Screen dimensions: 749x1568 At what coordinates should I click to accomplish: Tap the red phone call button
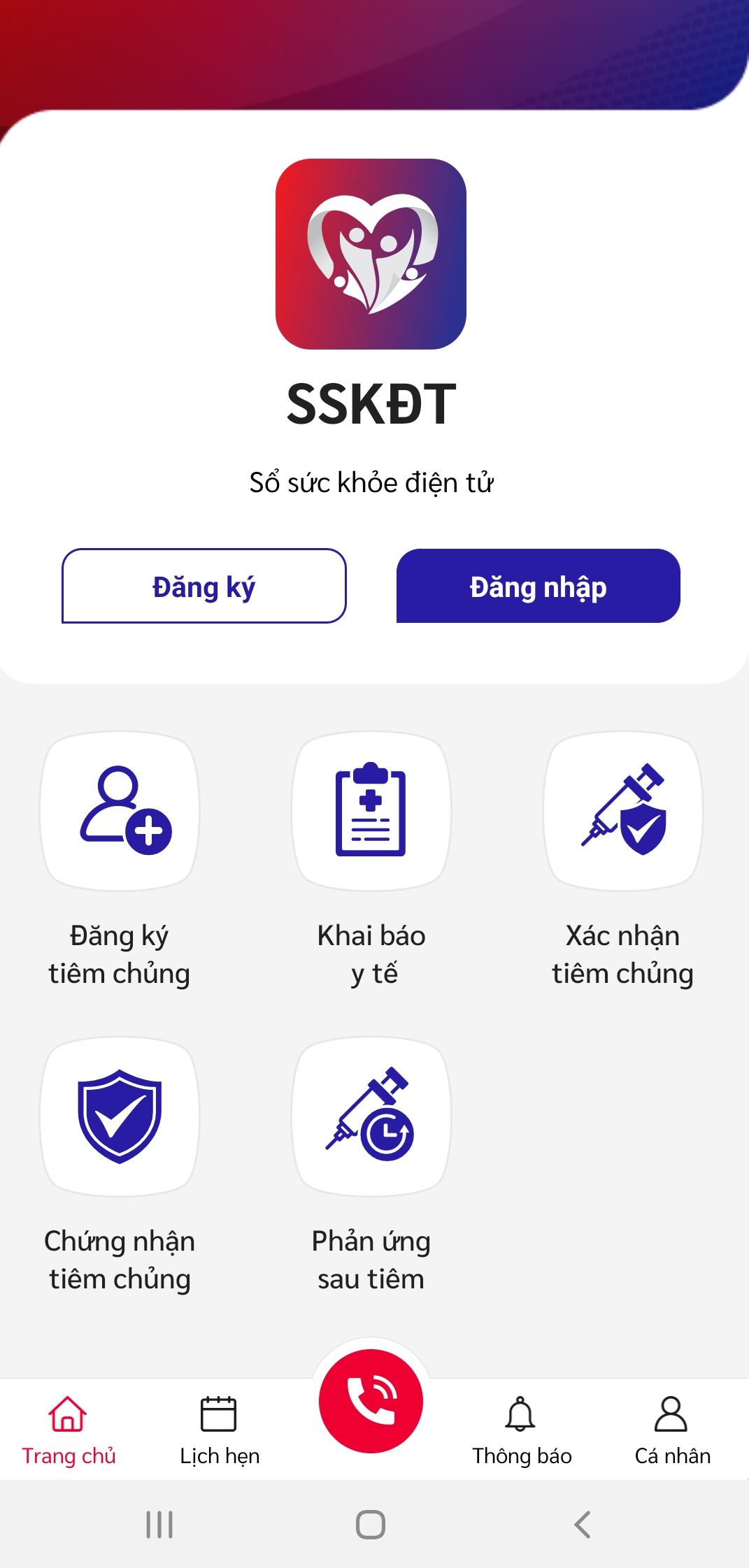(371, 1401)
